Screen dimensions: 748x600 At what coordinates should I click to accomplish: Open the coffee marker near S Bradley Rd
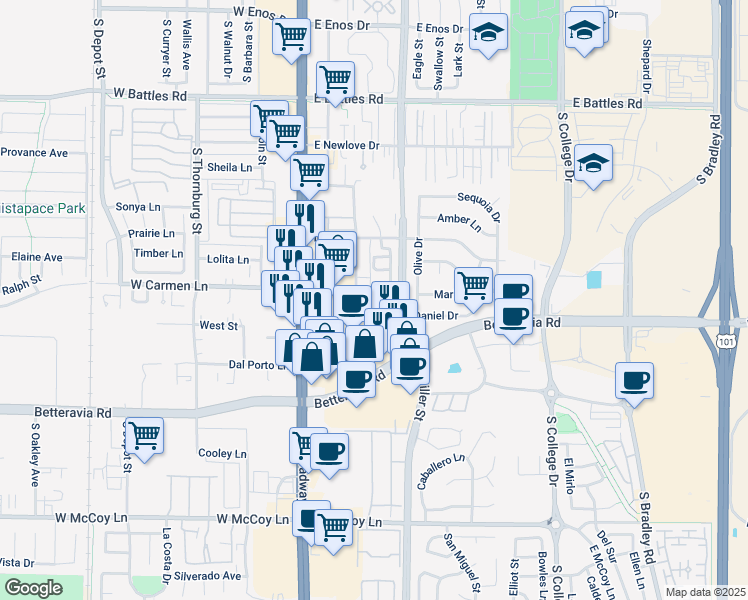634,381
